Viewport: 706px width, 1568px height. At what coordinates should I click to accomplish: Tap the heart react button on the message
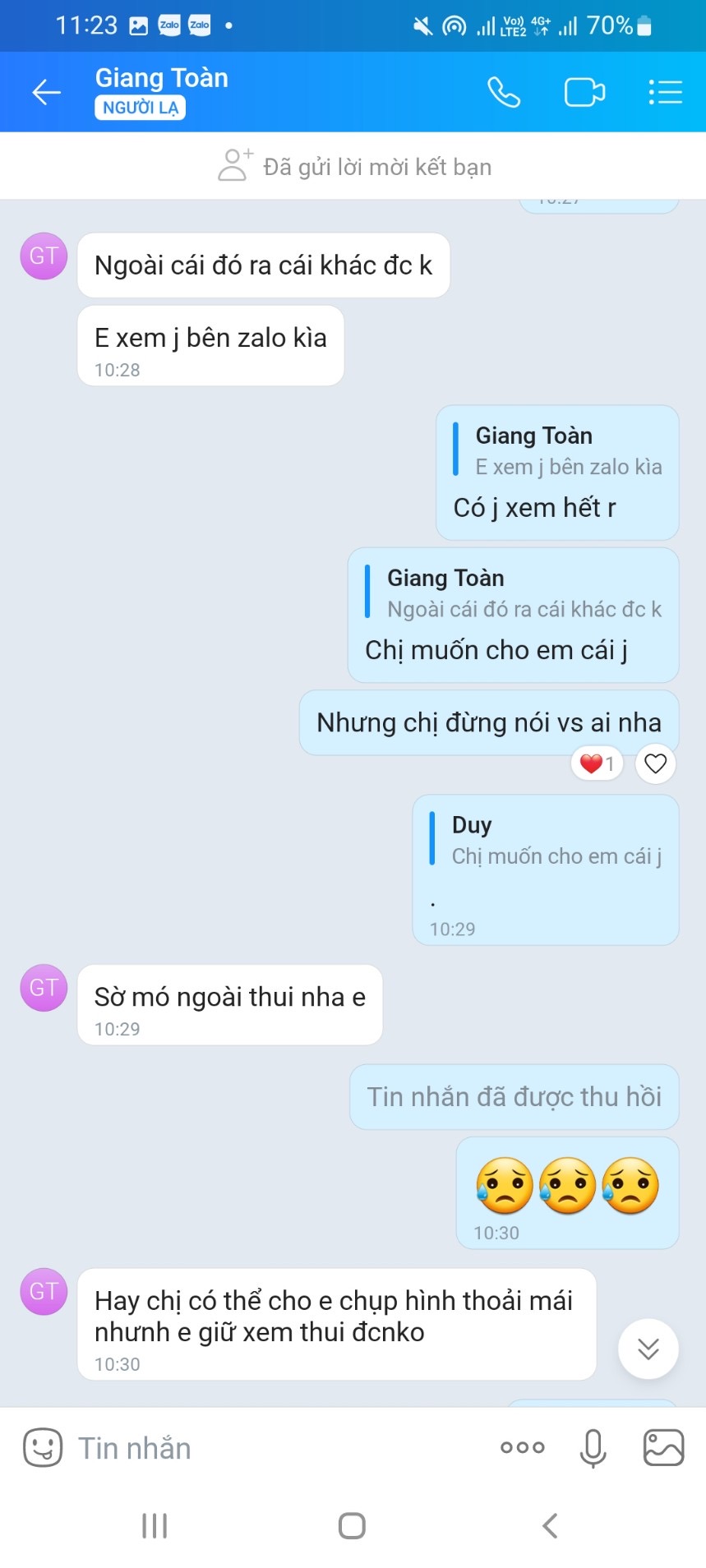(655, 763)
